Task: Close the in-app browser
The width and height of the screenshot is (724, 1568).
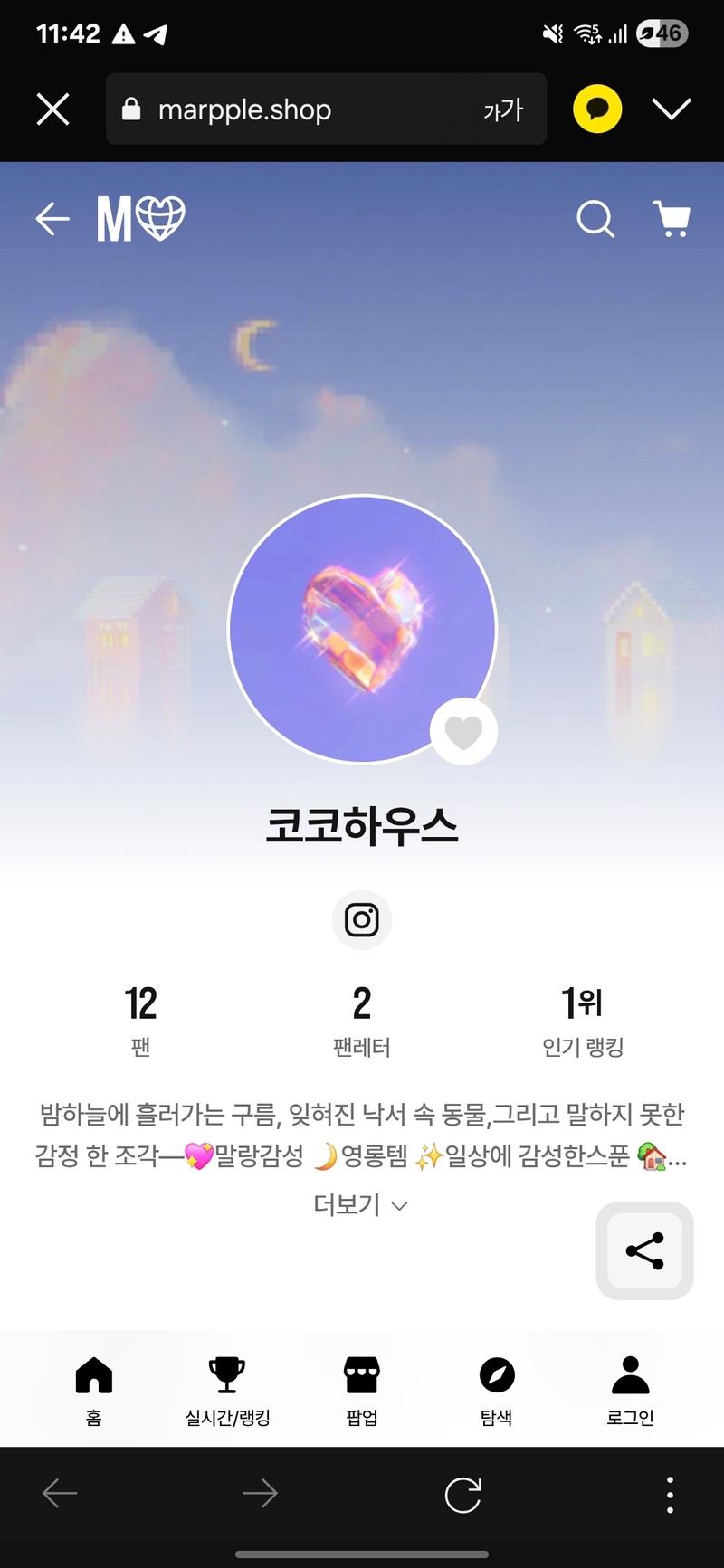Action: (52, 109)
